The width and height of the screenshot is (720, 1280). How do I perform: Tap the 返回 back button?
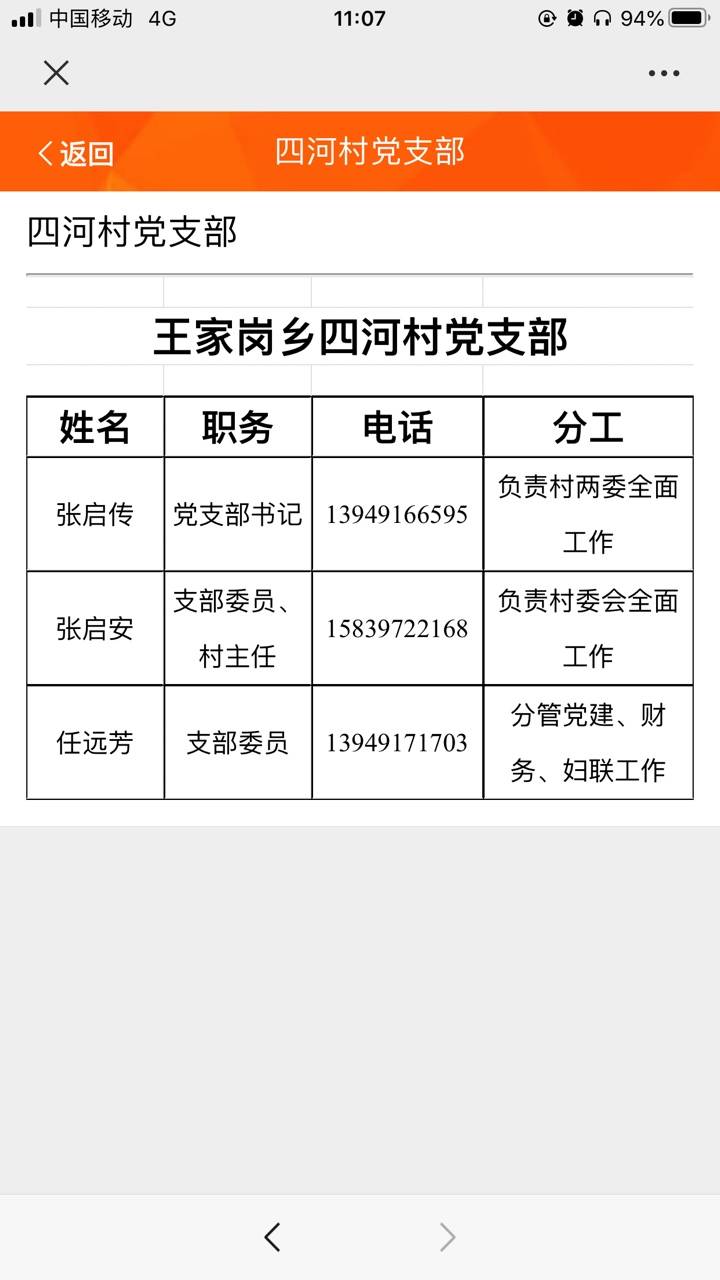(x=76, y=153)
